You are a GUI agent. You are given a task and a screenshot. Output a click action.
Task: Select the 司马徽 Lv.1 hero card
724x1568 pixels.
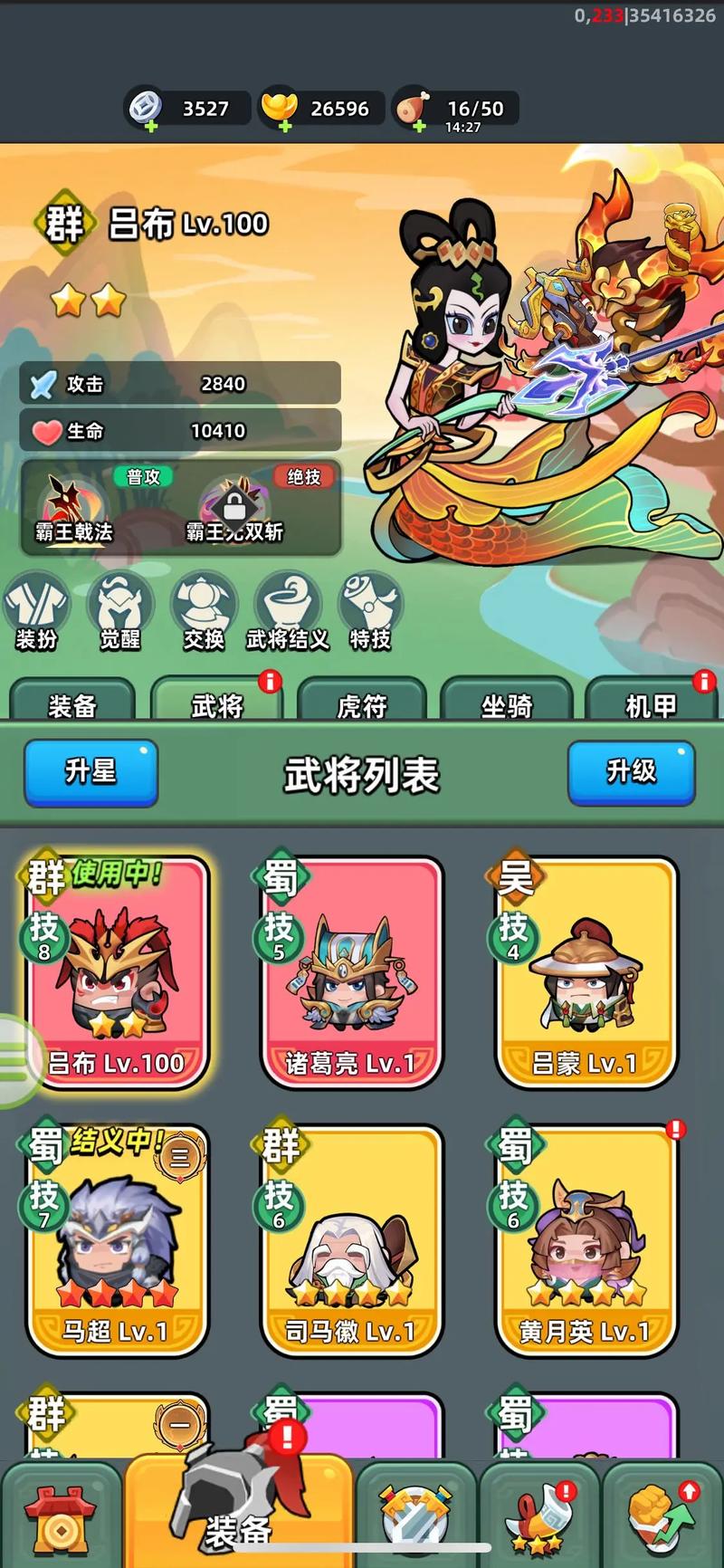351,1240
